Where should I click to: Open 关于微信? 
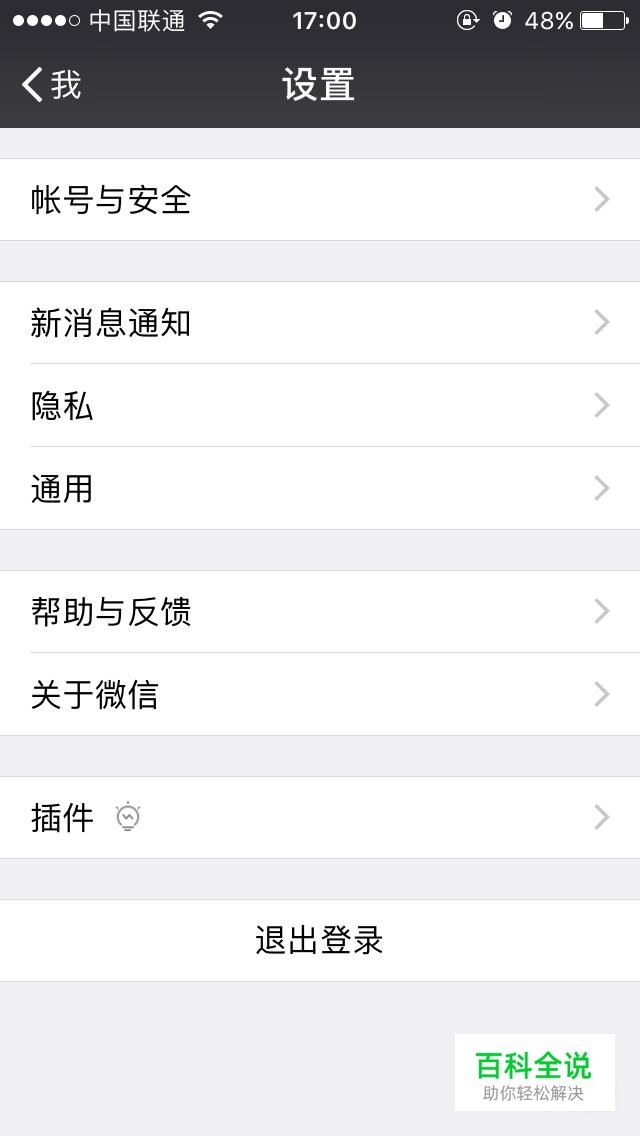pos(320,695)
